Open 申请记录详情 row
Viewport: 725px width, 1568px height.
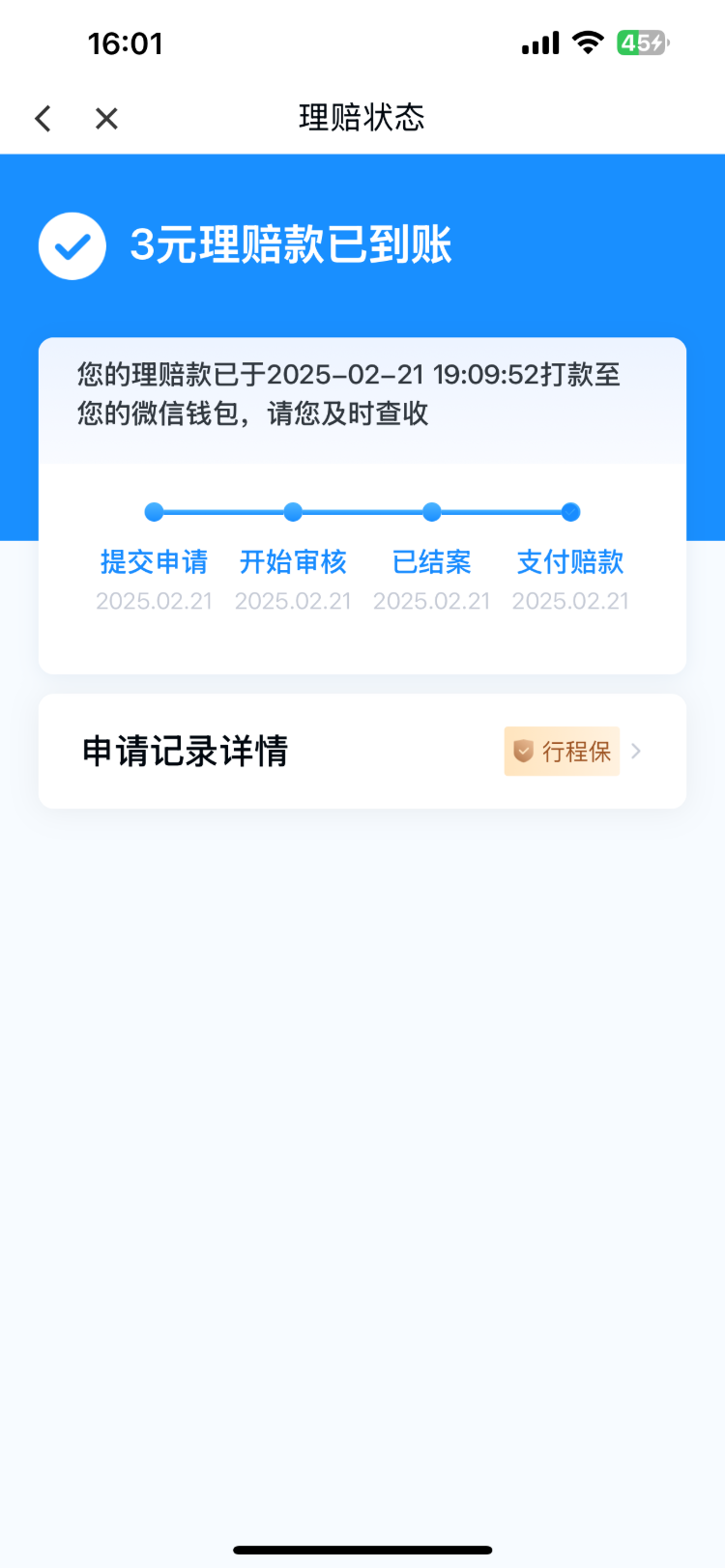(362, 751)
